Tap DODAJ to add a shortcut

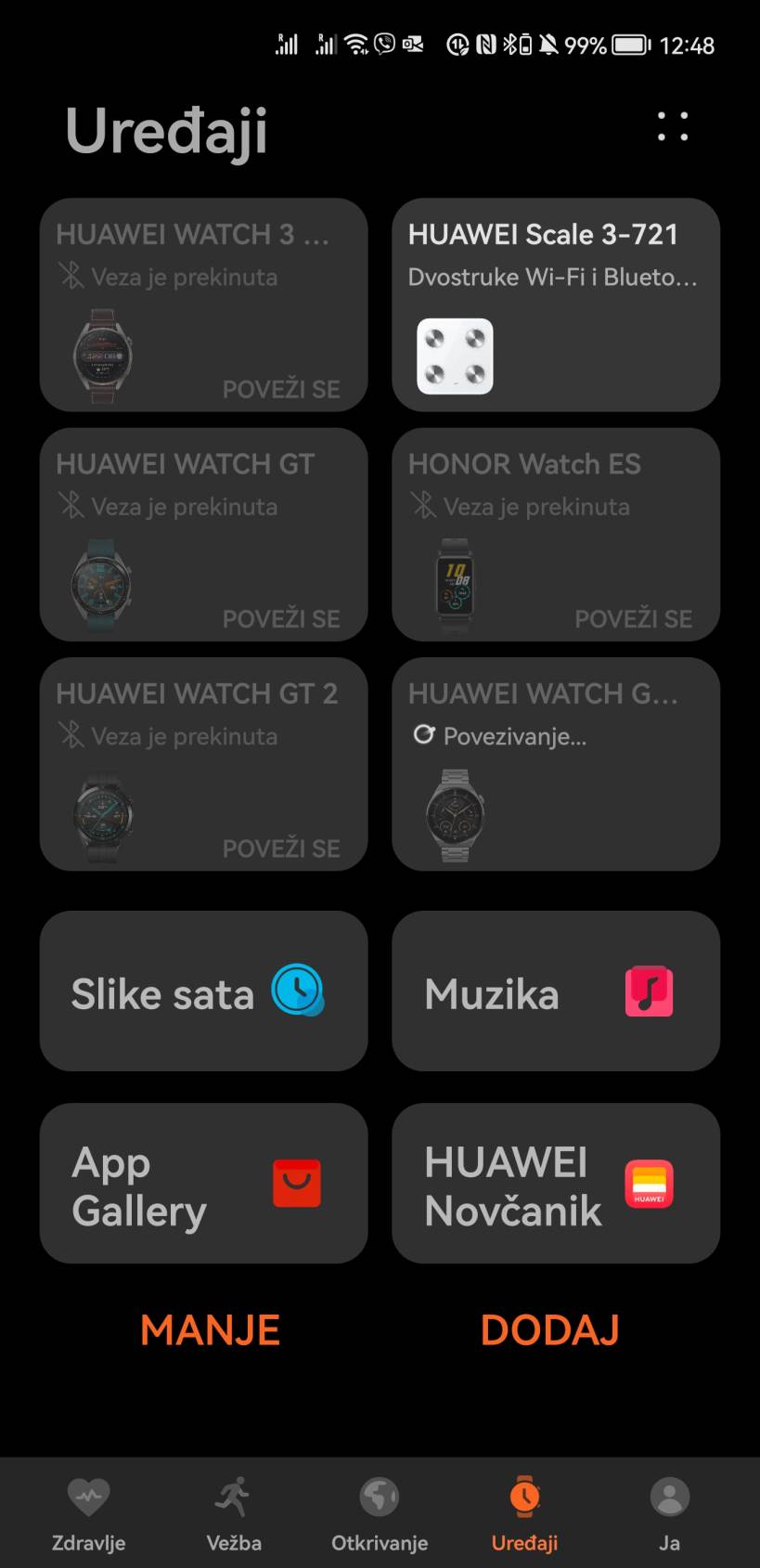(549, 1329)
